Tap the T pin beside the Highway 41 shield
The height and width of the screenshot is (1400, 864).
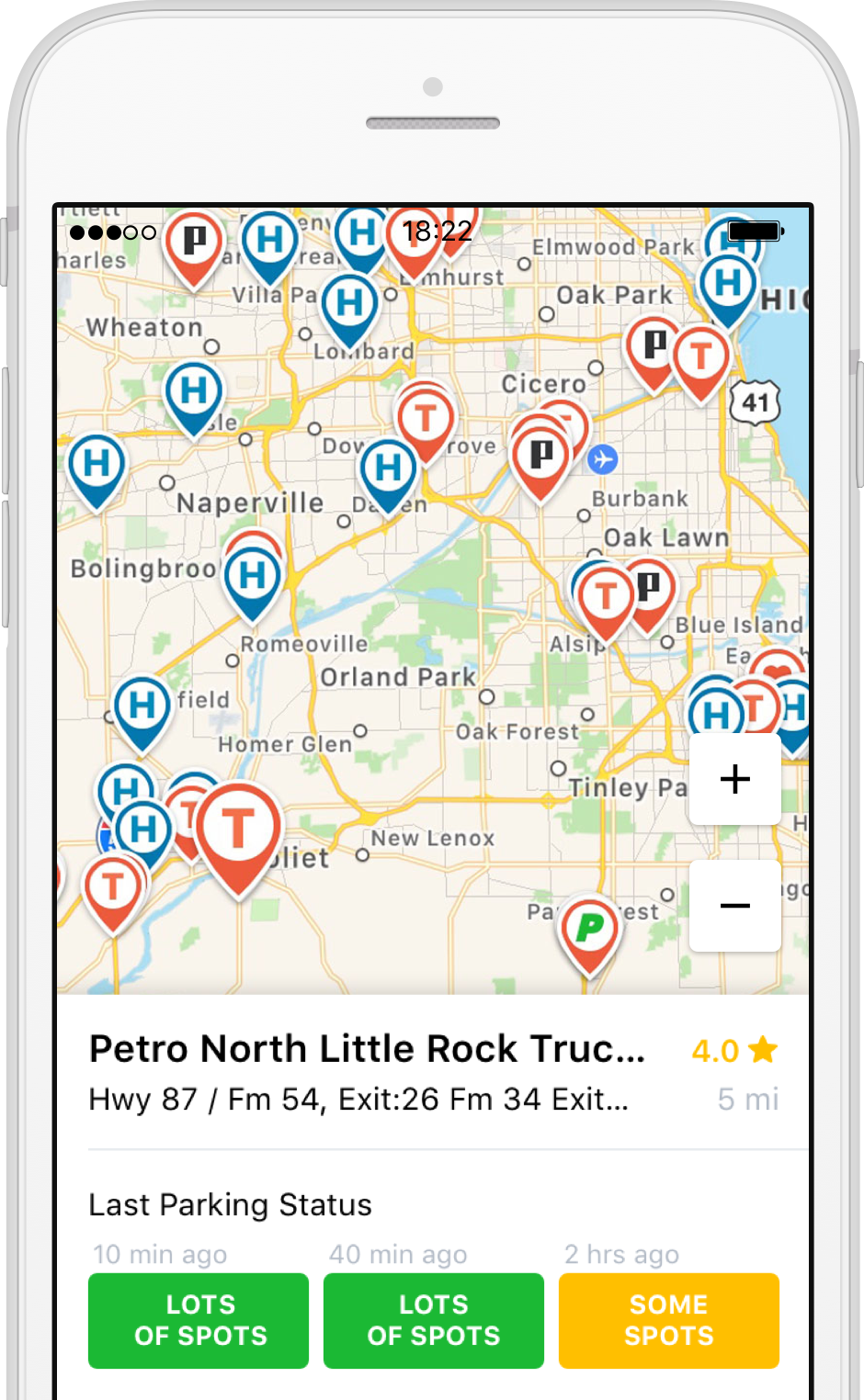(701, 363)
